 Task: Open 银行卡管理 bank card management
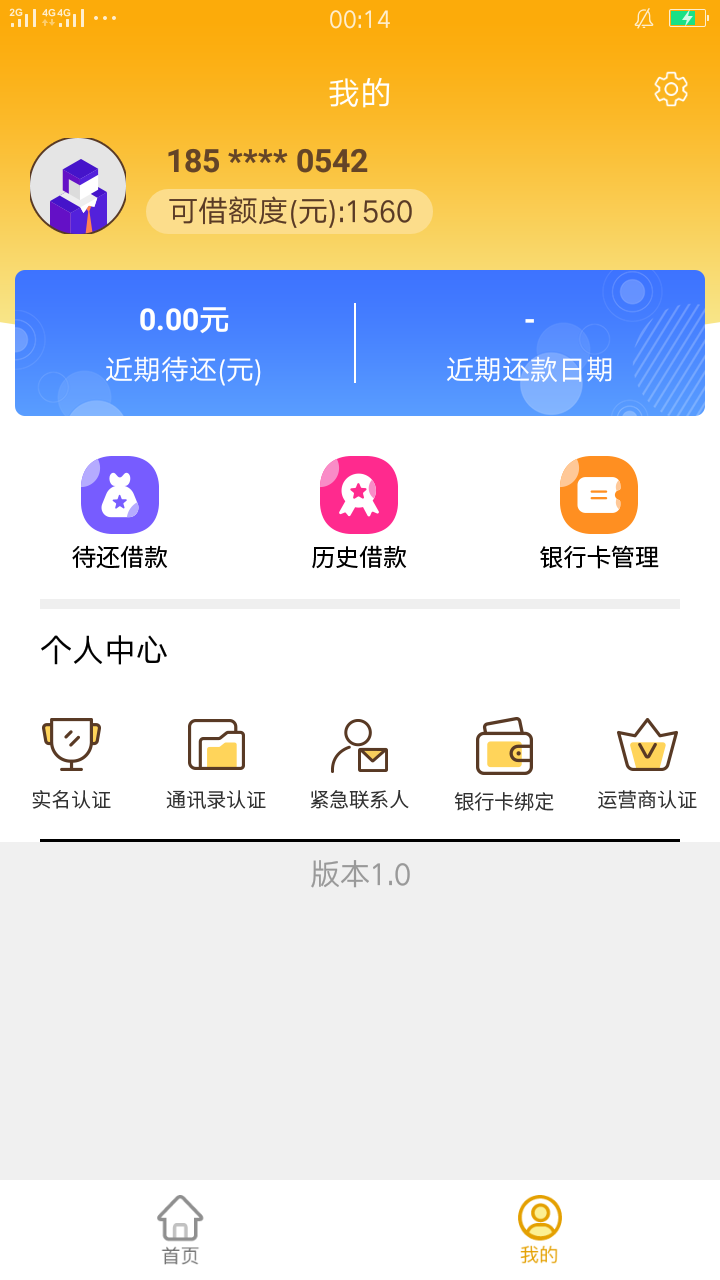[x=599, y=513]
